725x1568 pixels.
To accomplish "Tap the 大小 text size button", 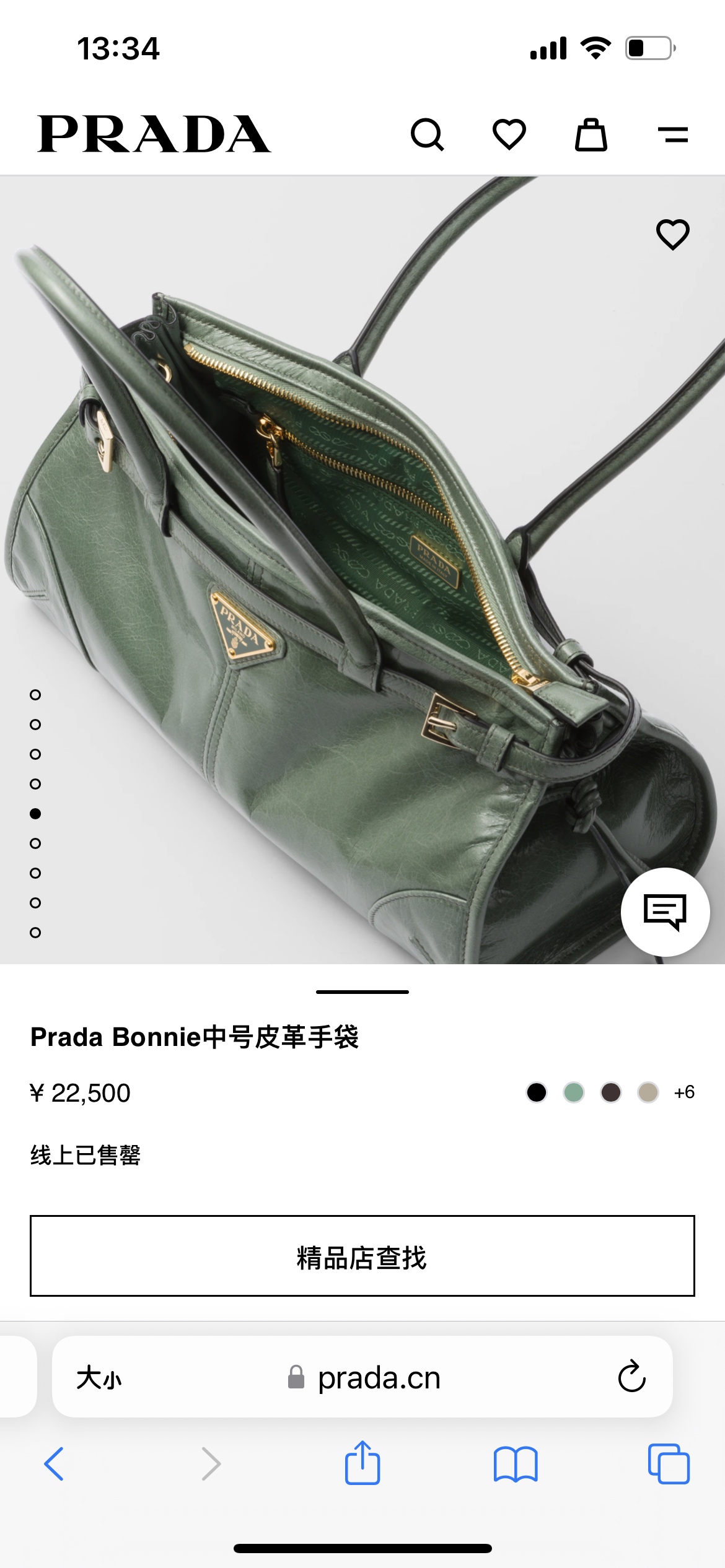I will point(99,1378).
